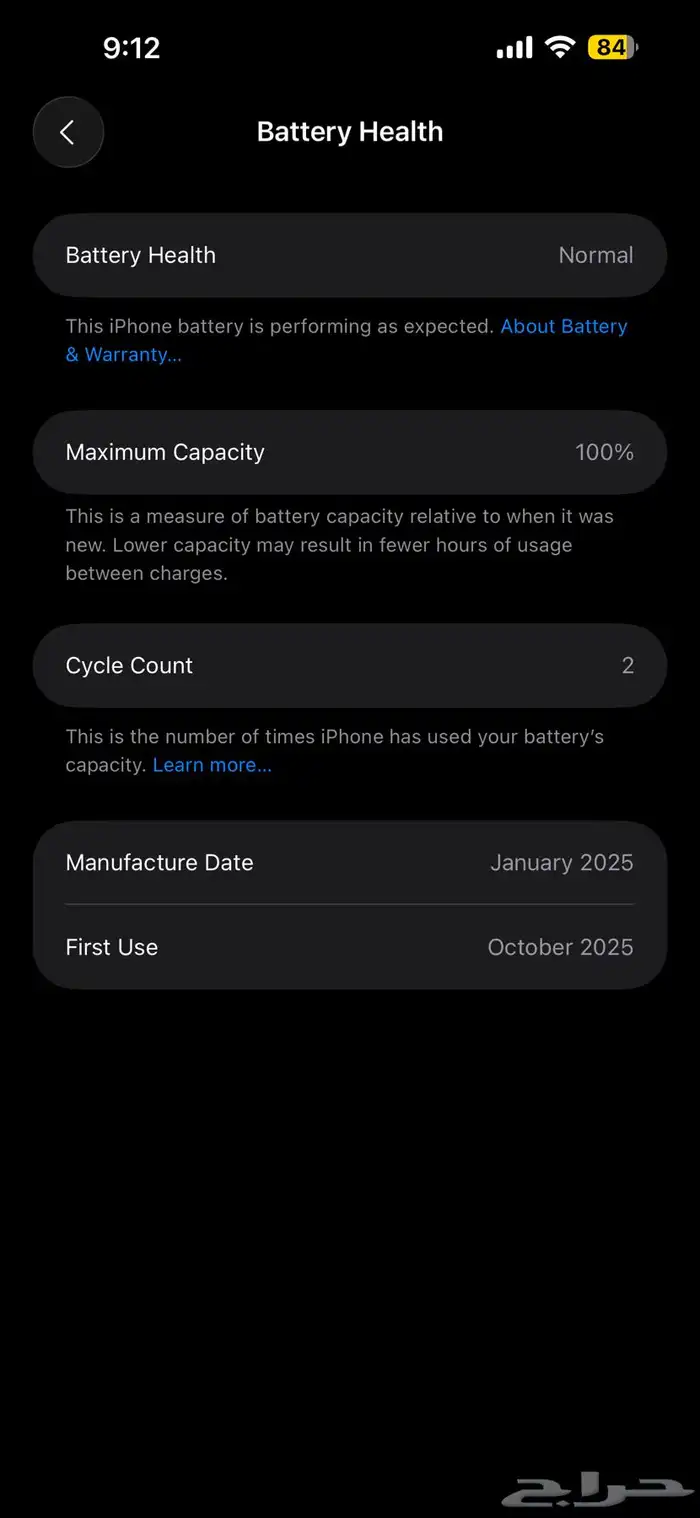Screen dimensions: 700x1518
Task: Open the About Battery & Warranty link
Action: point(563,327)
